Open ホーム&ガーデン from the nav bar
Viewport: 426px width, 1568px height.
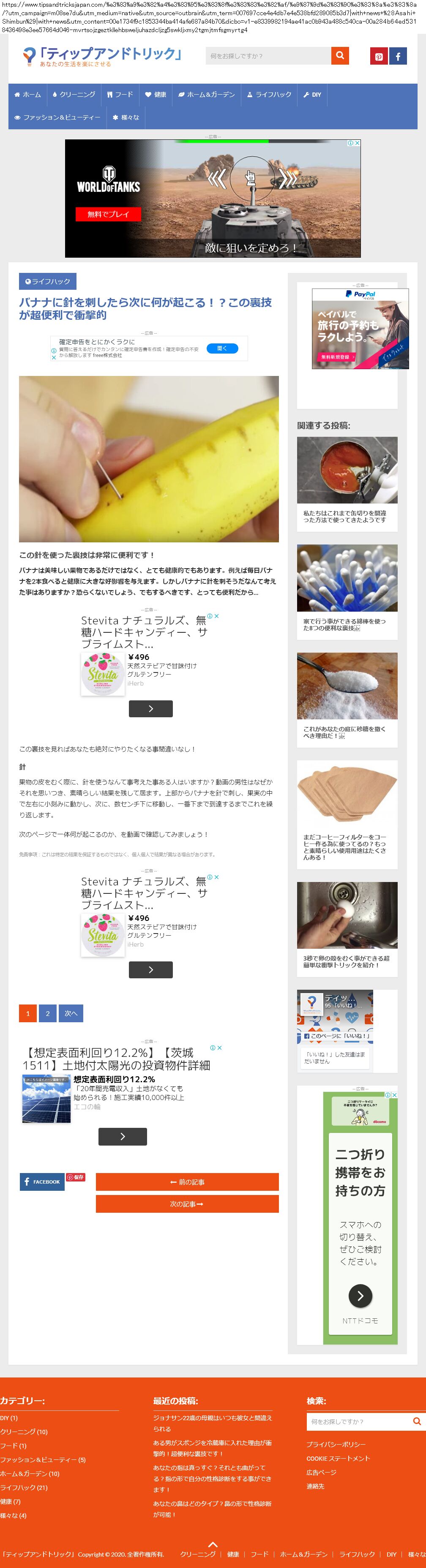(x=206, y=95)
